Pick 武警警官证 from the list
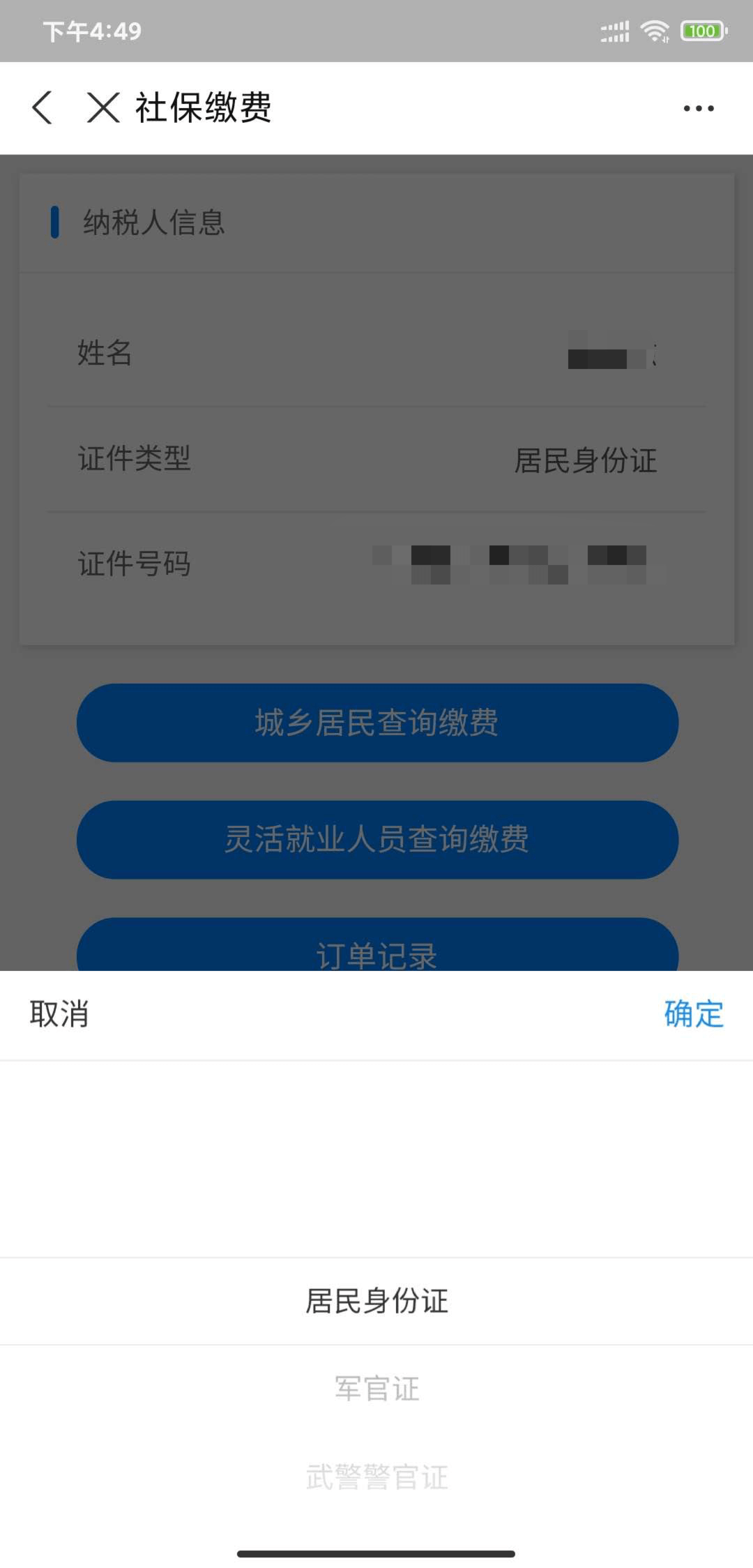Image resolution: width=753 pixels, height=1568 pixels. coord(376,1477)
